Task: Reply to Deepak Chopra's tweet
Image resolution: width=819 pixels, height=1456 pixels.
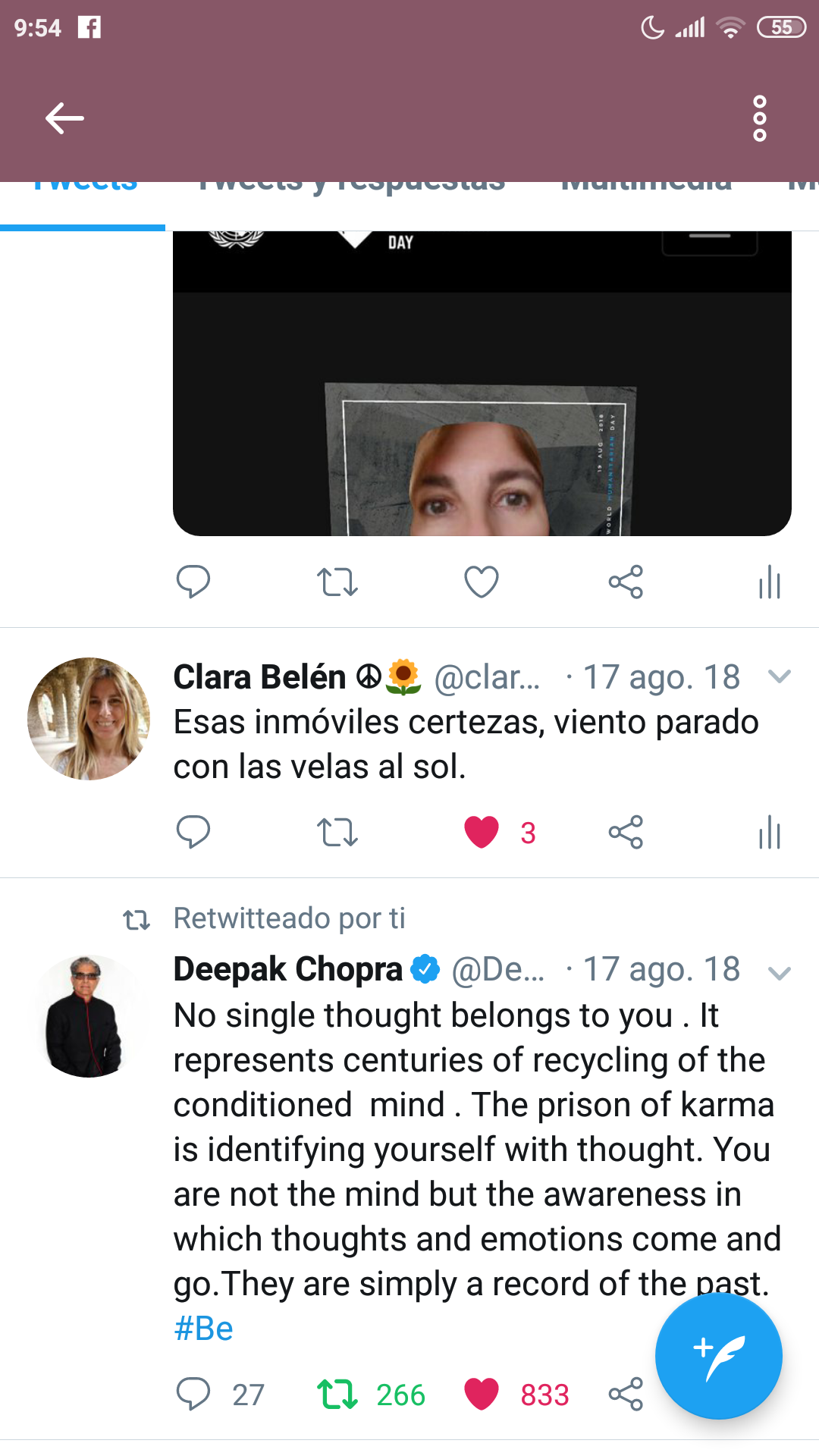Action: pos(193,1395)
